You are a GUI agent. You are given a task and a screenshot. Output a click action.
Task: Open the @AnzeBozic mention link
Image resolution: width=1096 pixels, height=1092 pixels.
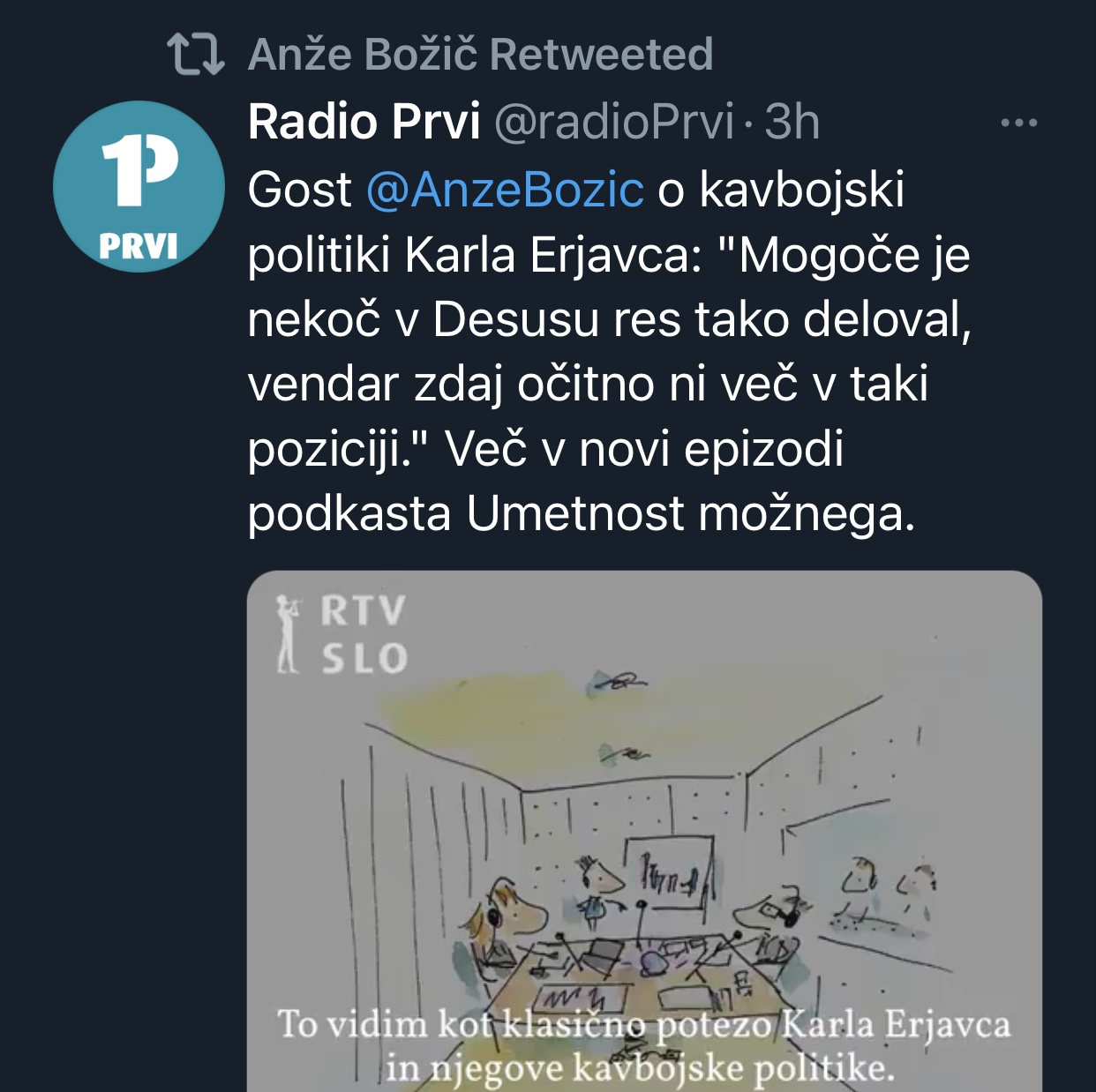tap(505, 190)
